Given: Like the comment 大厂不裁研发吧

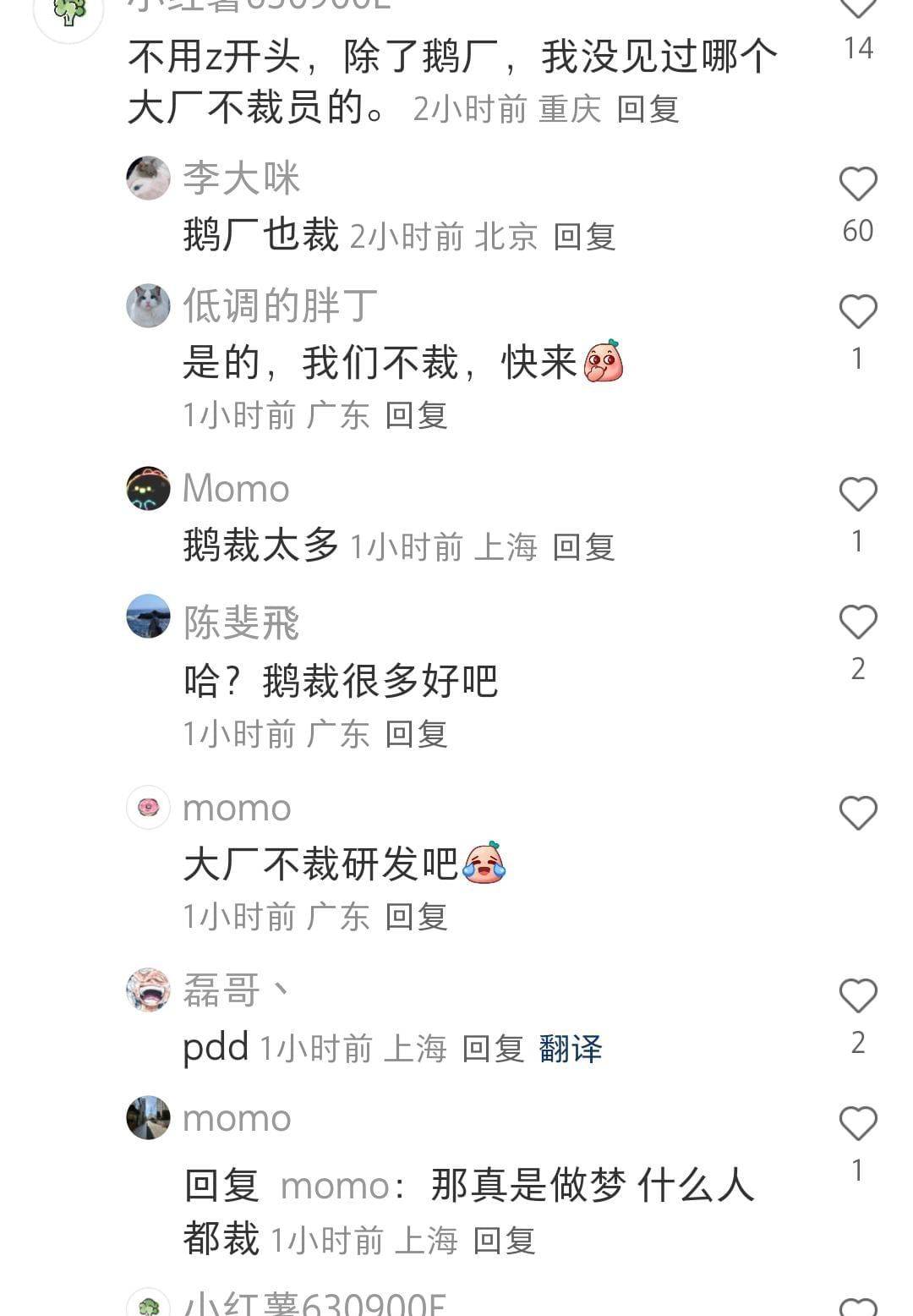Looking at the screenshot, I should 857,813.
